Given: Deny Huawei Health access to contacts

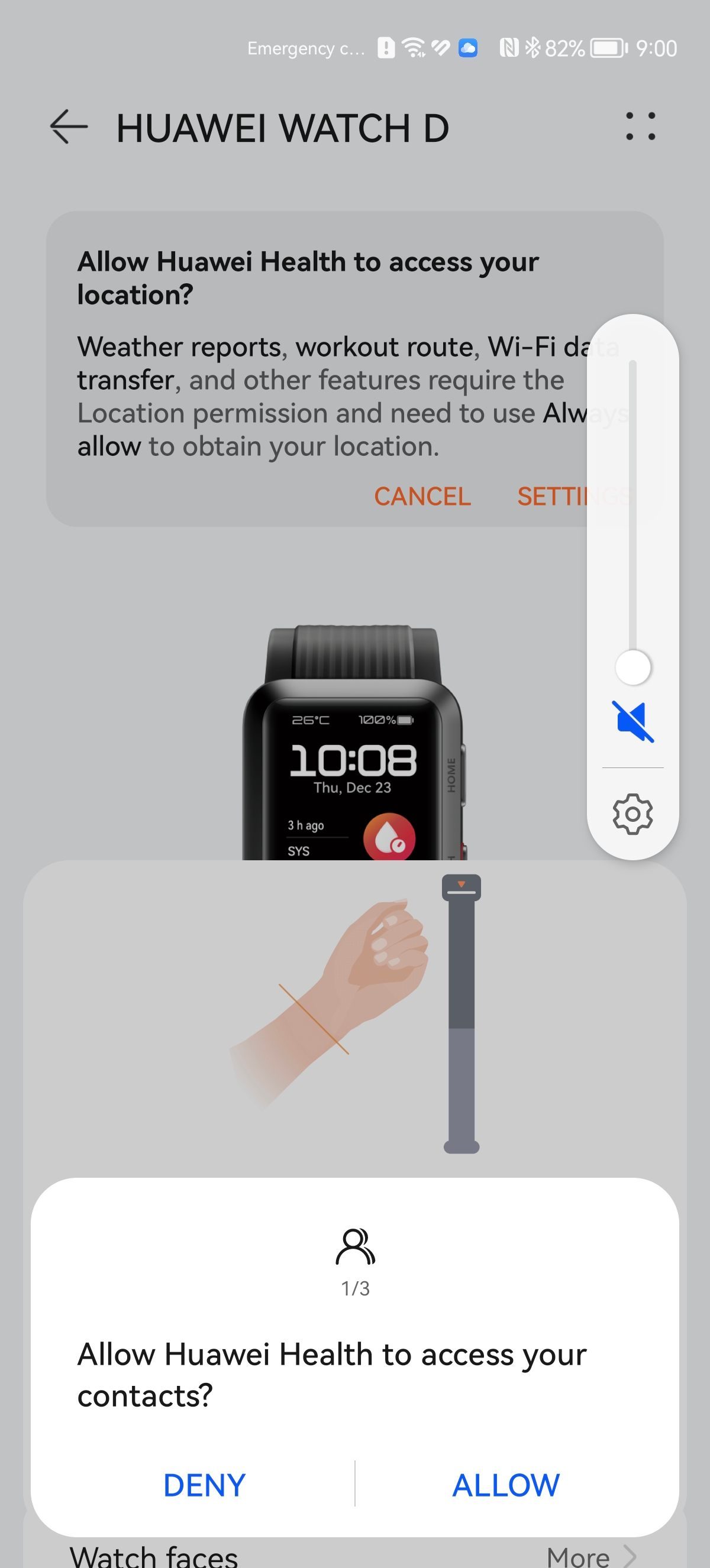Looking at the screenshot, I should click(204, 1485).
